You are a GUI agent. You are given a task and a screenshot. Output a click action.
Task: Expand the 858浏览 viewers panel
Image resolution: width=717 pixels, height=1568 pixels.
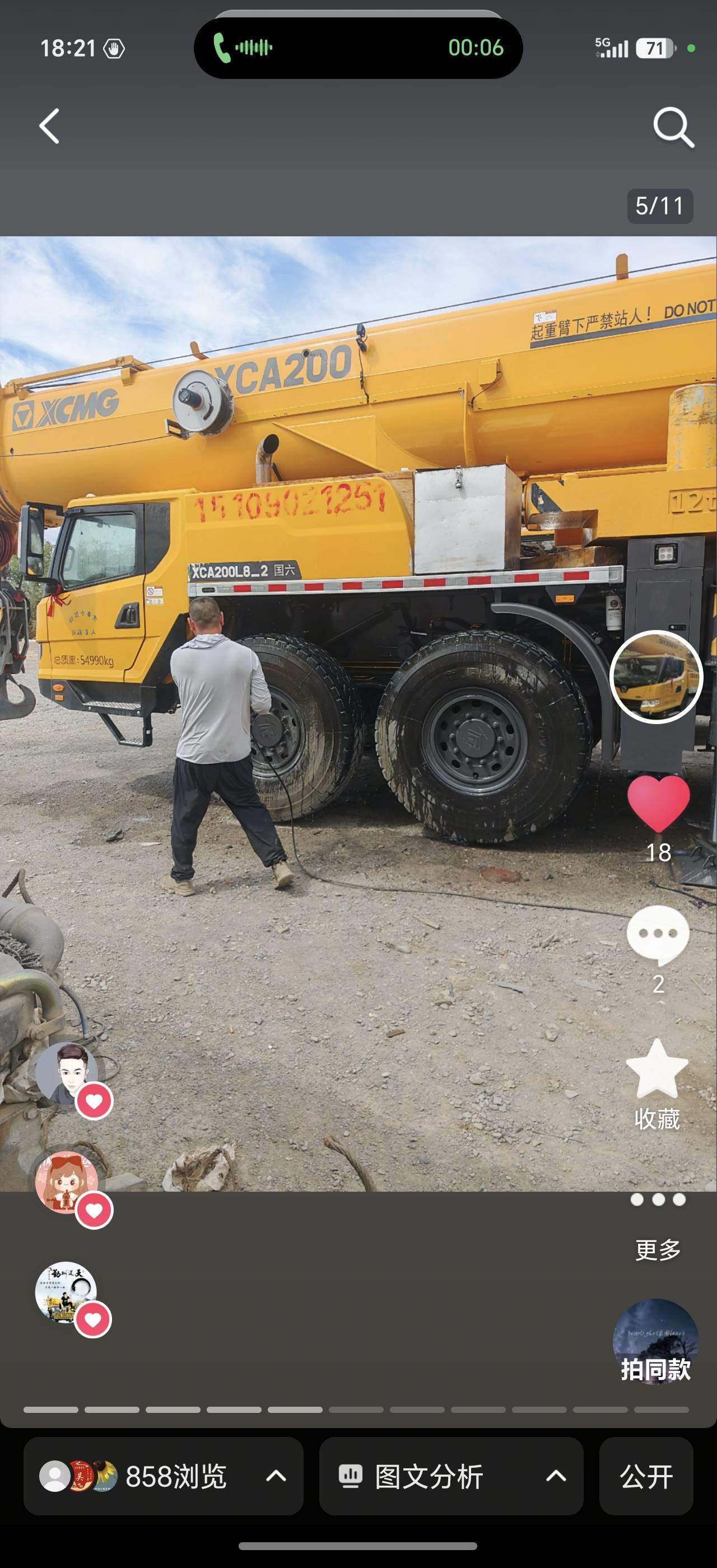coord(163,1476)
